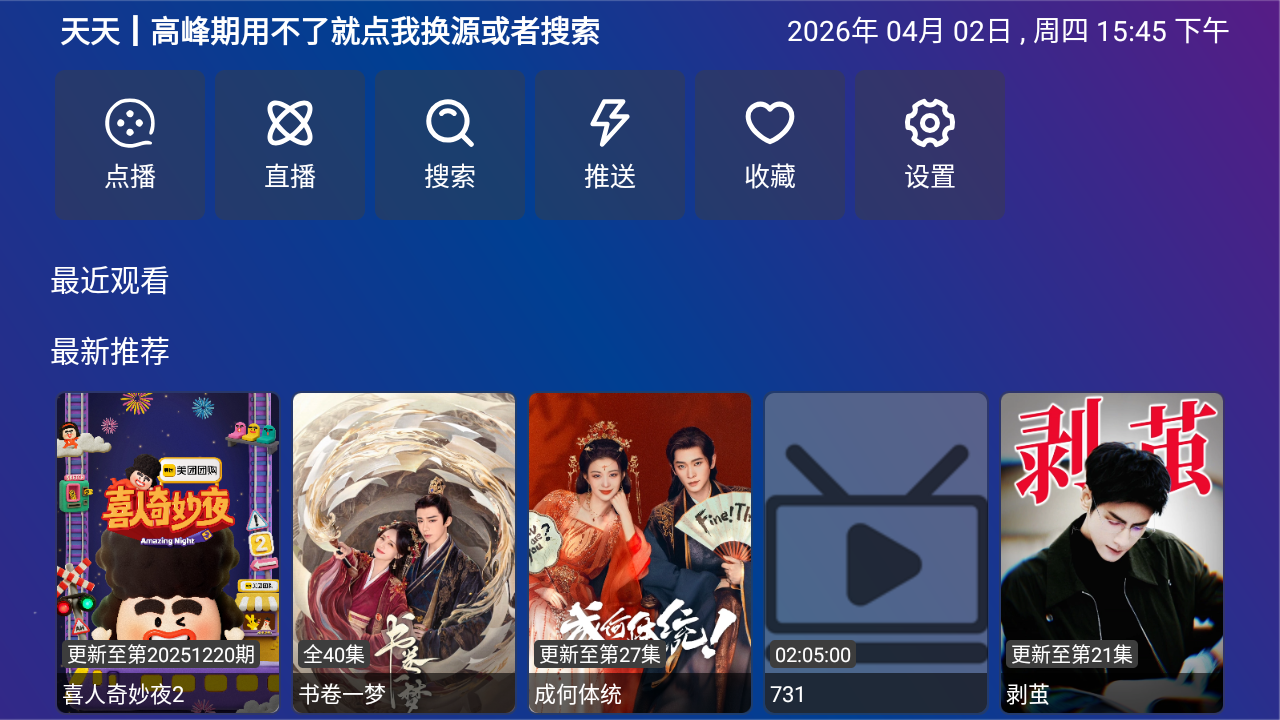1280x720 pixels.
Task: Open the 搜索 search page
Action: (x=450, y=145)
